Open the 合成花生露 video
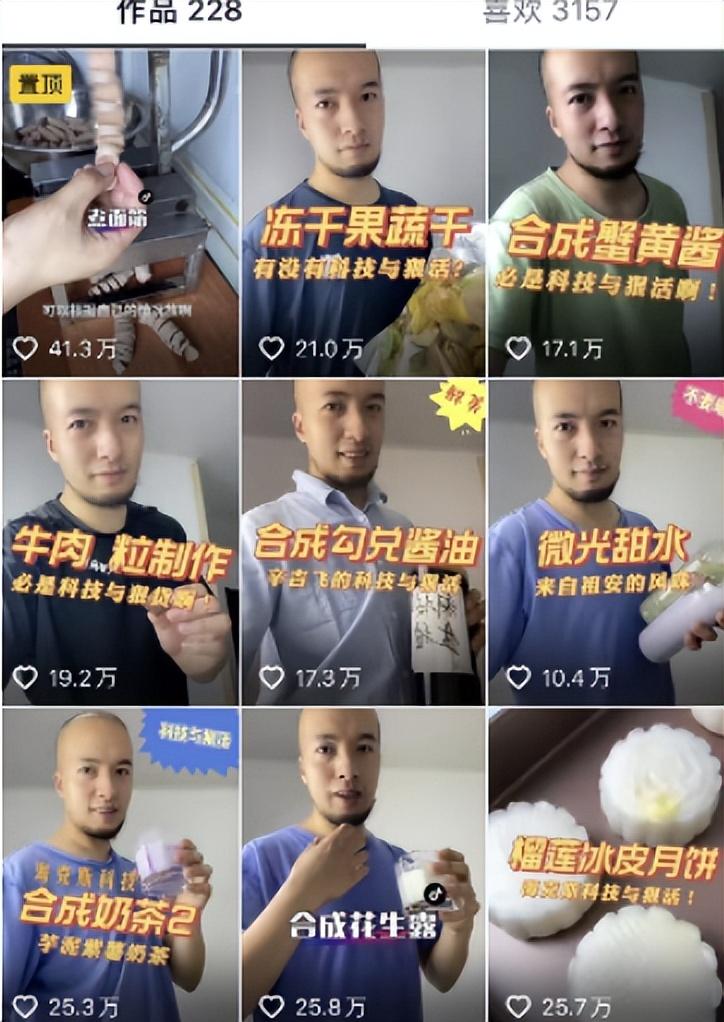 click(364, 865)
